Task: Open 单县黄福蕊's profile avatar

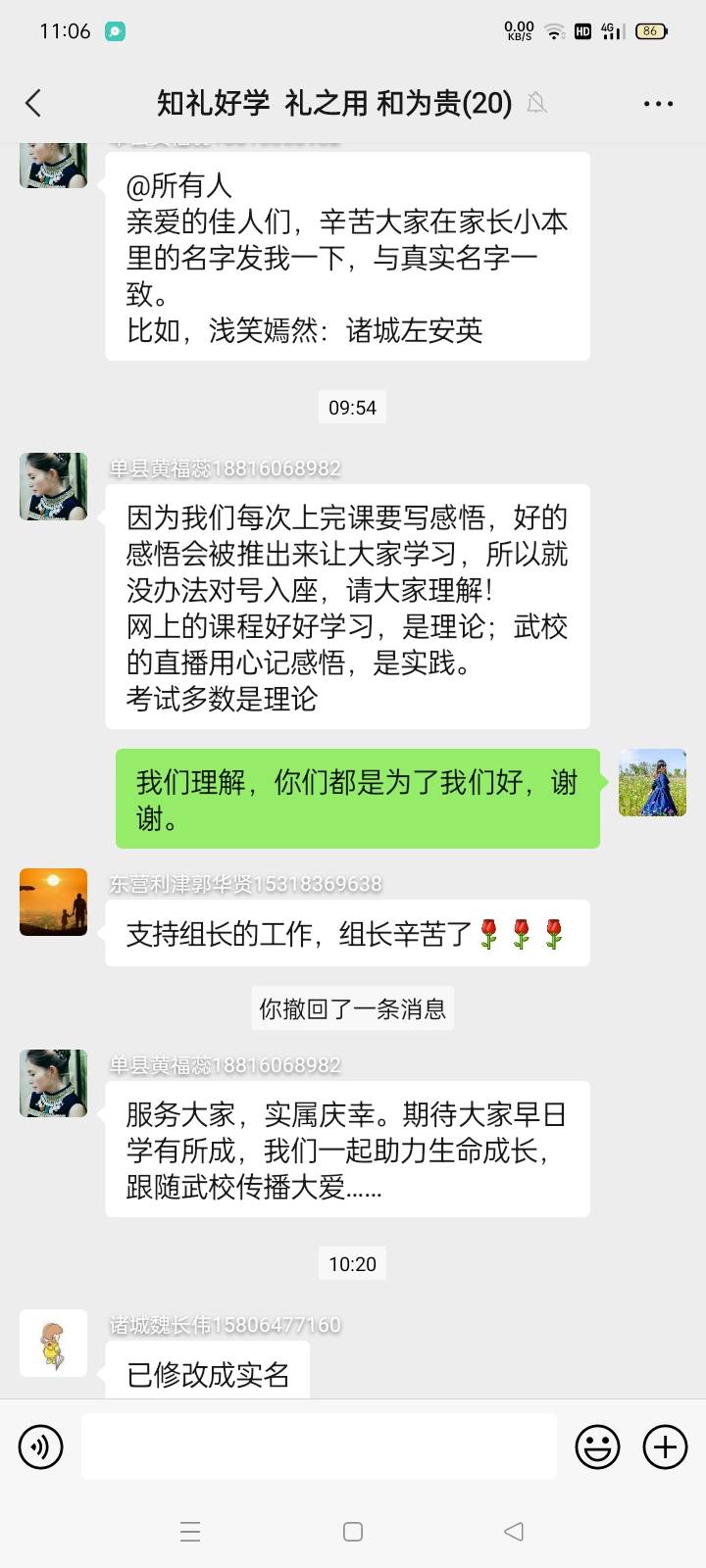Action: point(53,487)
